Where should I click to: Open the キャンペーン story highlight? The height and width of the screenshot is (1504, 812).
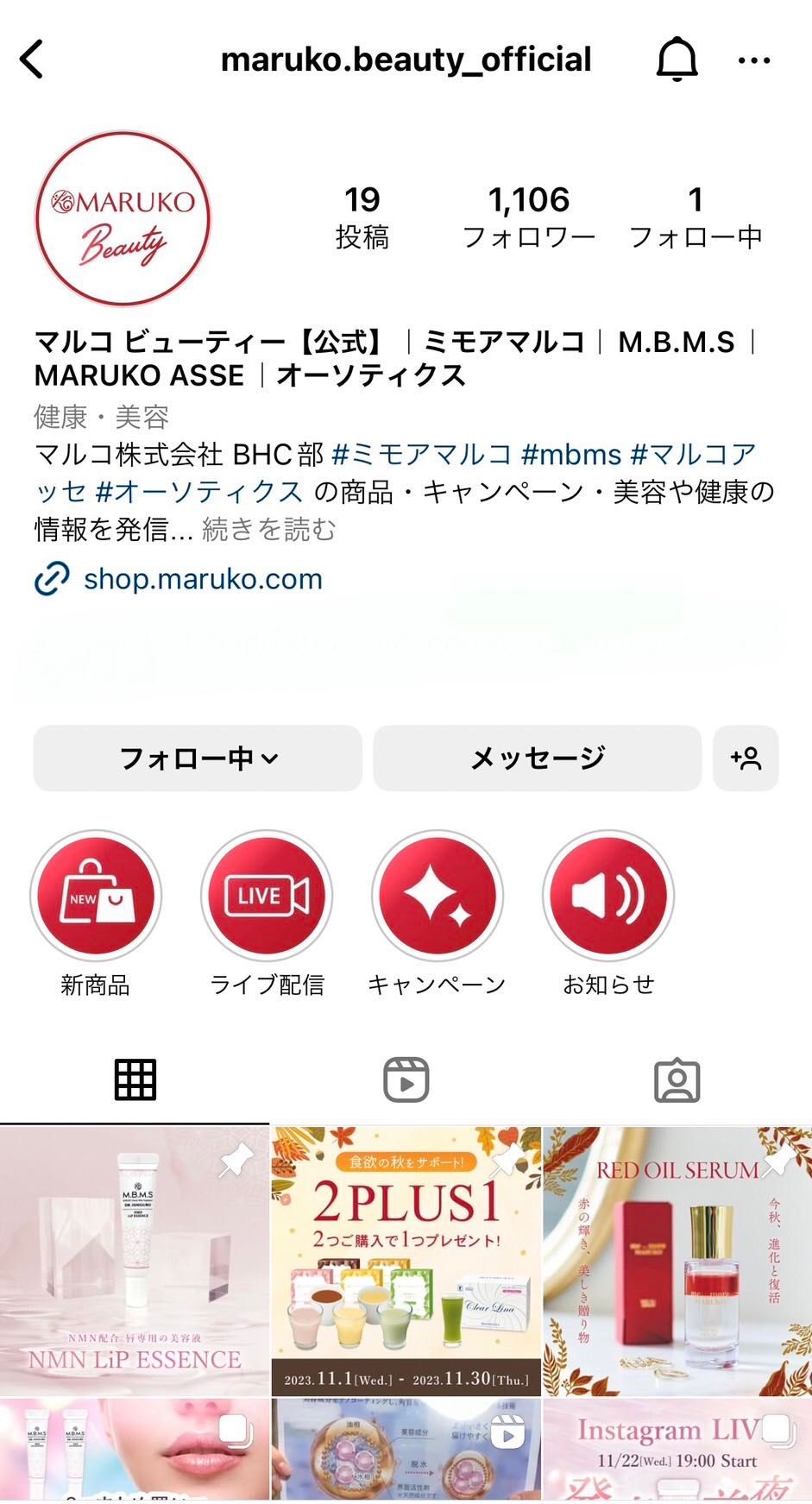tap(437, 897)
